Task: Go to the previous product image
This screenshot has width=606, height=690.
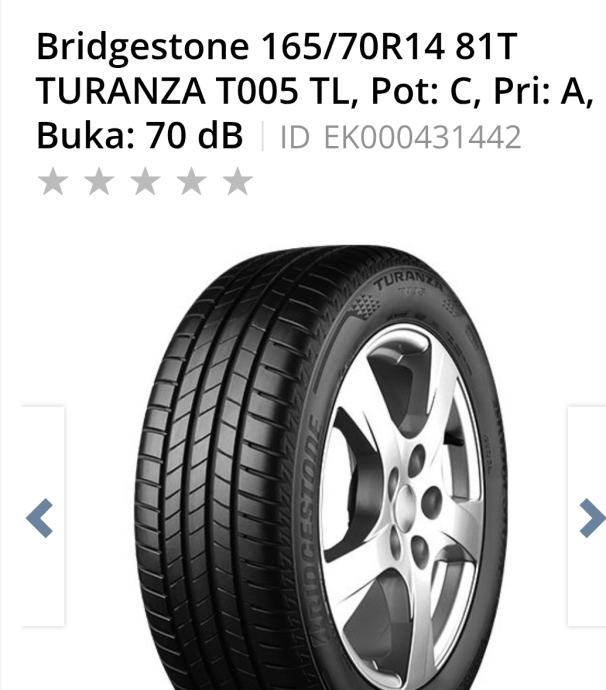Action: (x=39, y=517)
